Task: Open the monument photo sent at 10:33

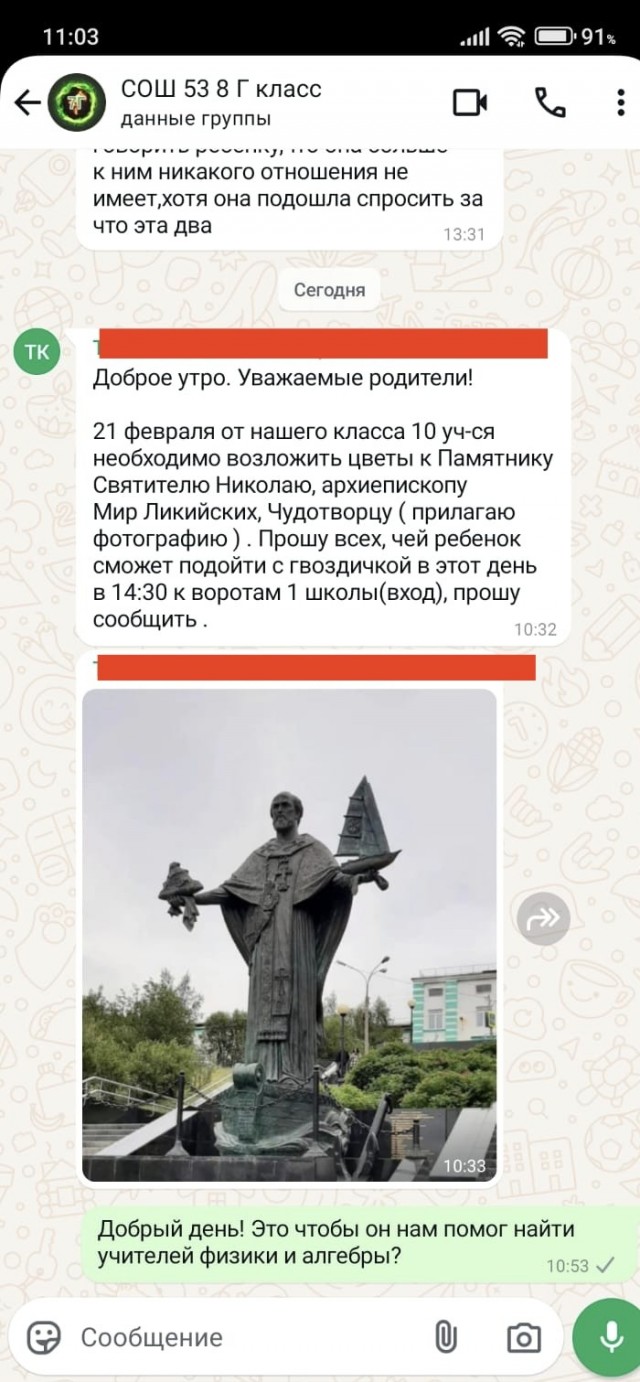Action: point(289,935)
